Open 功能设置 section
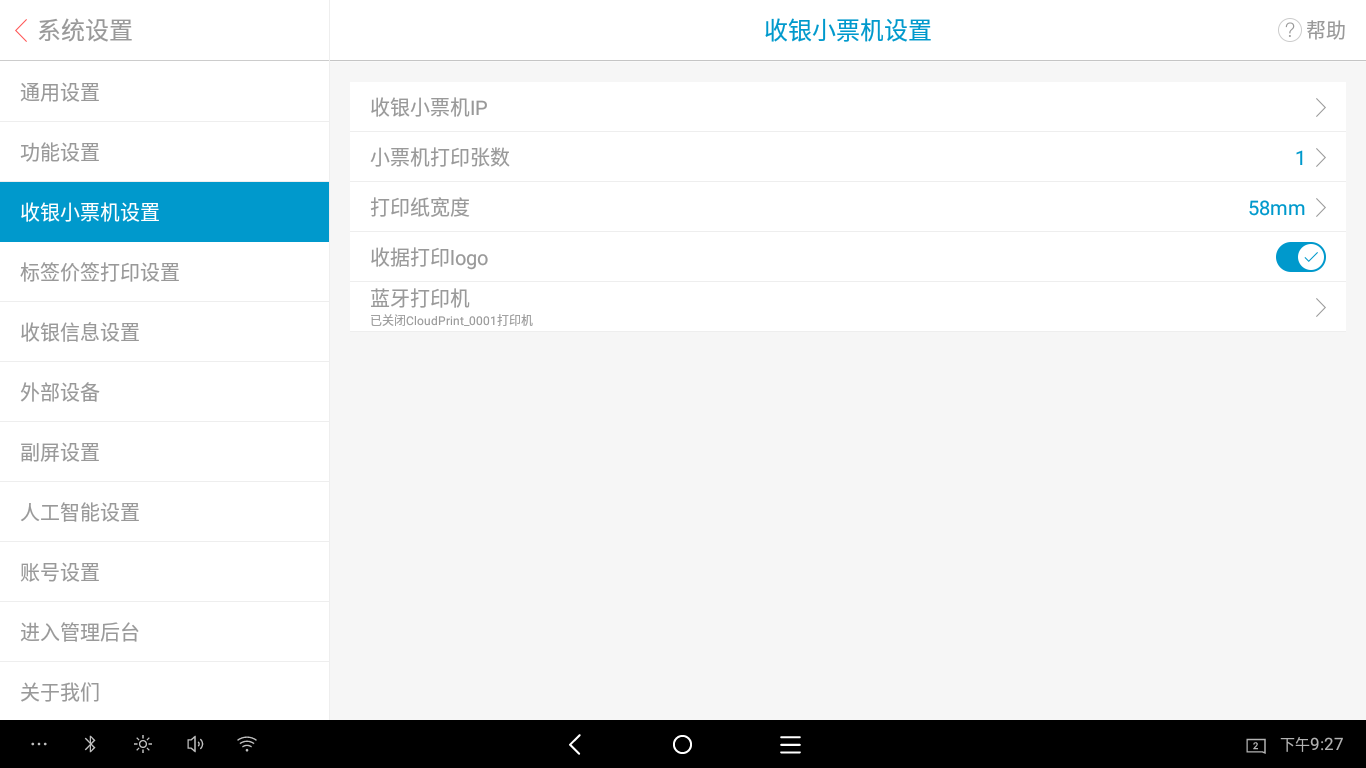Viewport: 1366px width, 768px height. click(164, 152)
